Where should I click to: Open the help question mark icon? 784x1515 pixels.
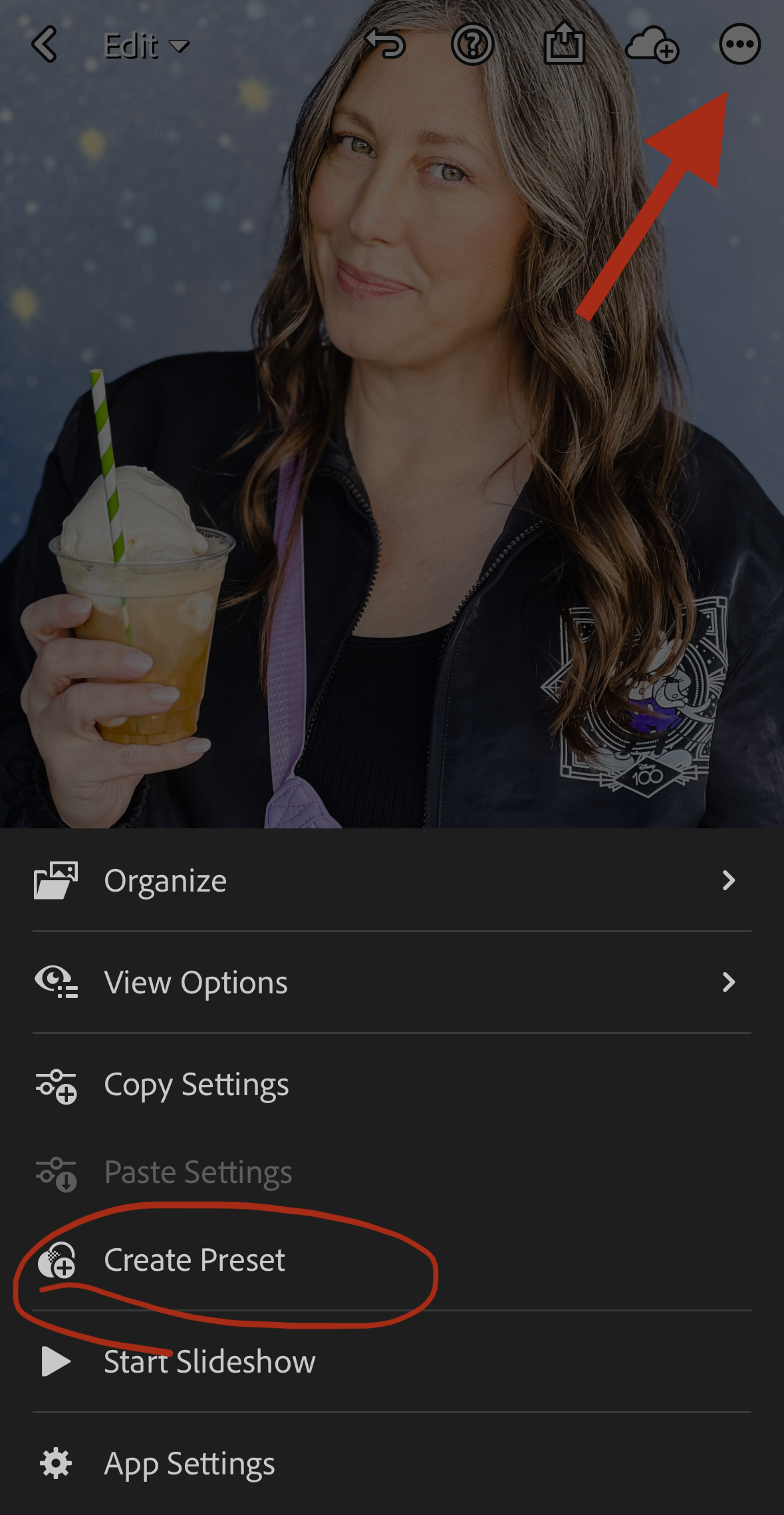[x=473, y=44]
